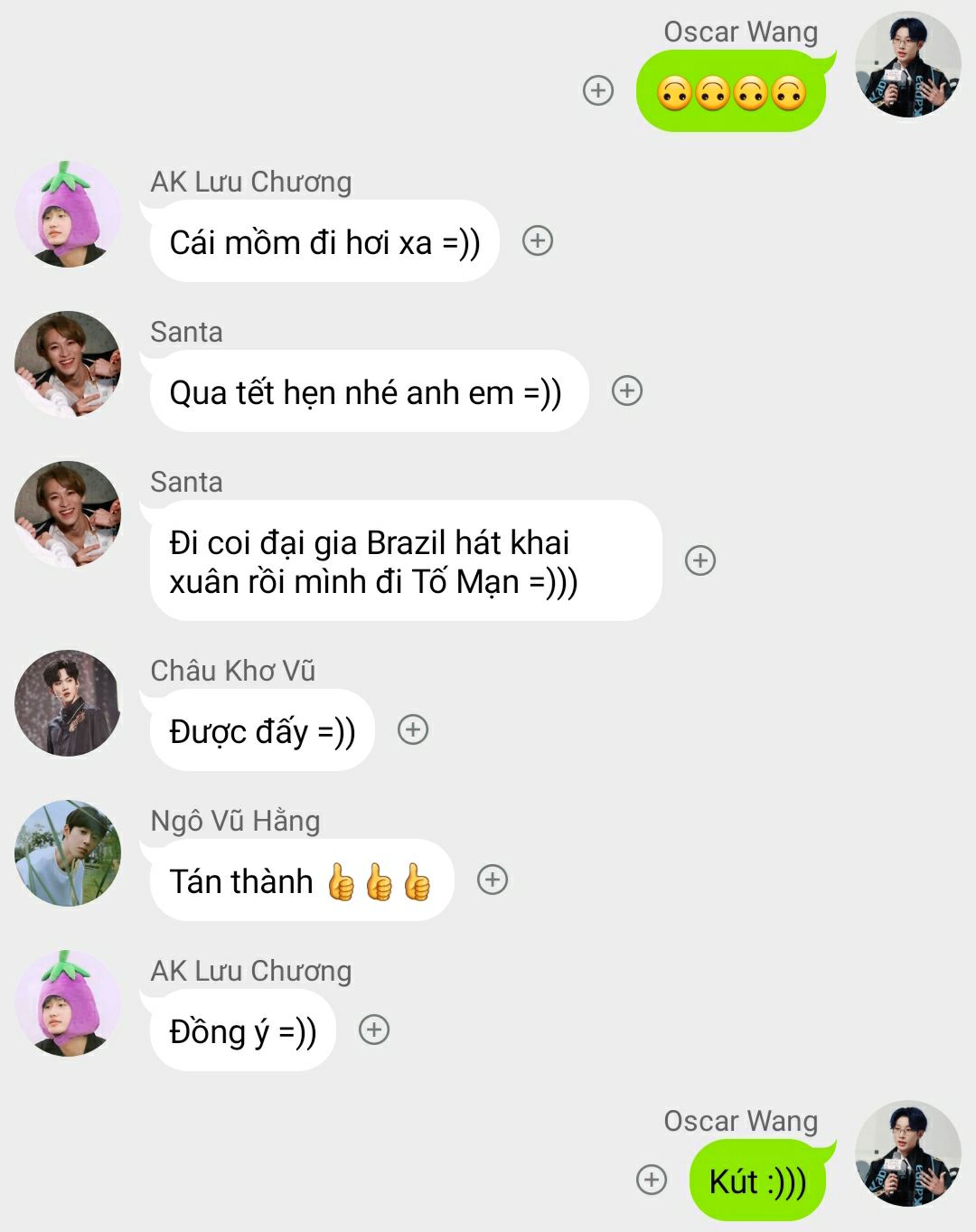Open Ngô Vũ Hằng's avatar

(x=68, y=852)
